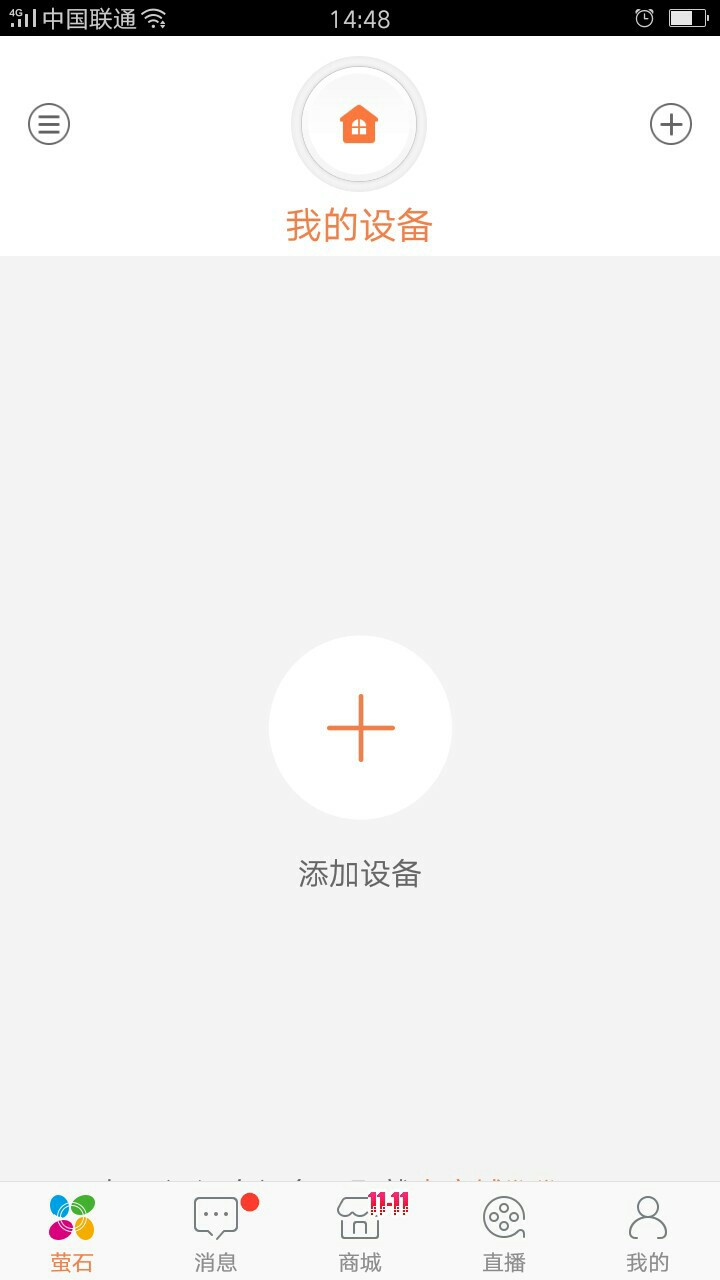720x1280 pixels.
Task: Open the 我的 tab
Action: 648,1232
